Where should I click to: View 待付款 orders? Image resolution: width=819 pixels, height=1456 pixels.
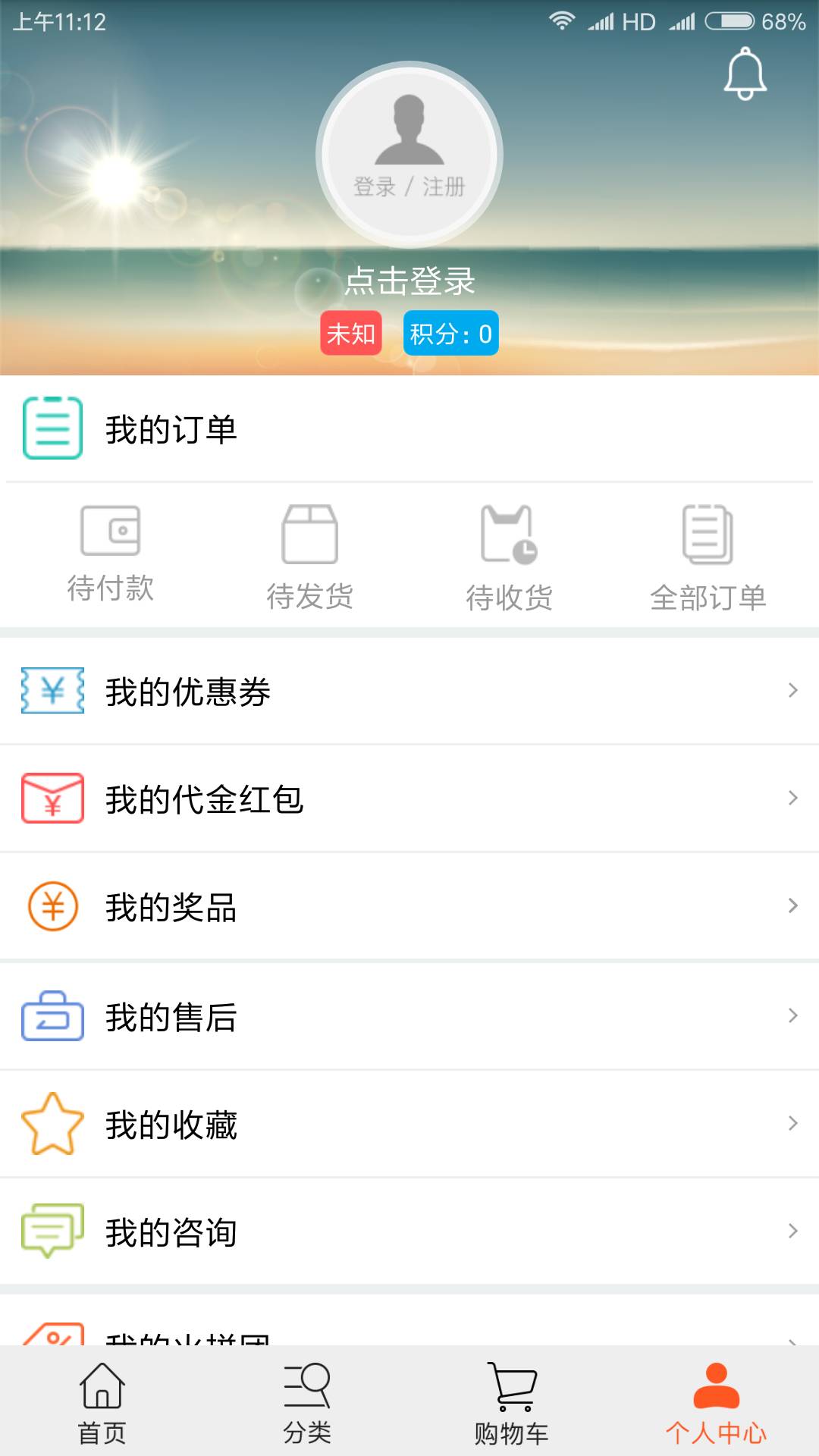[111, 554]
